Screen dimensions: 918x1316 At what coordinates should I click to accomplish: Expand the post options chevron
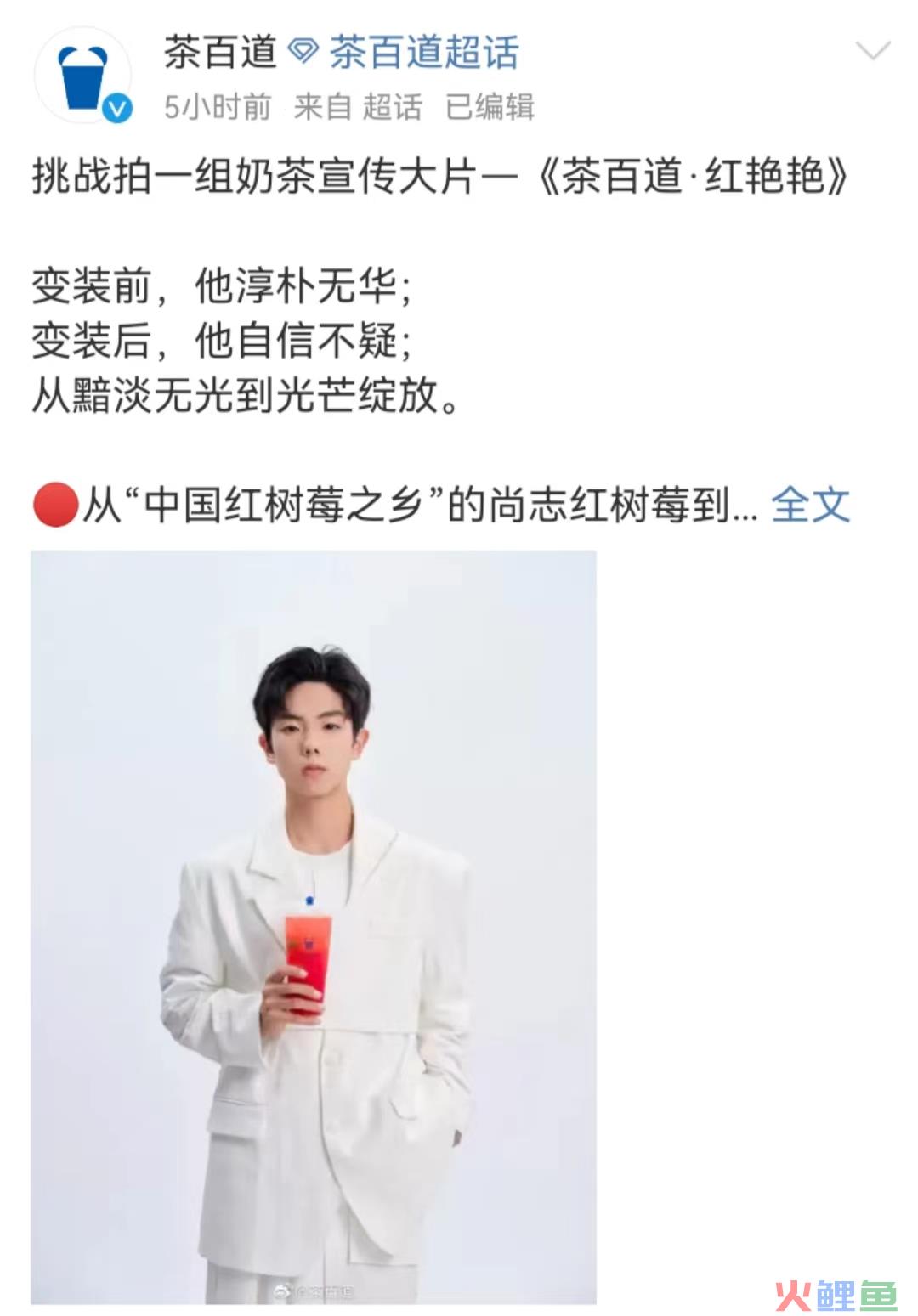872,52
